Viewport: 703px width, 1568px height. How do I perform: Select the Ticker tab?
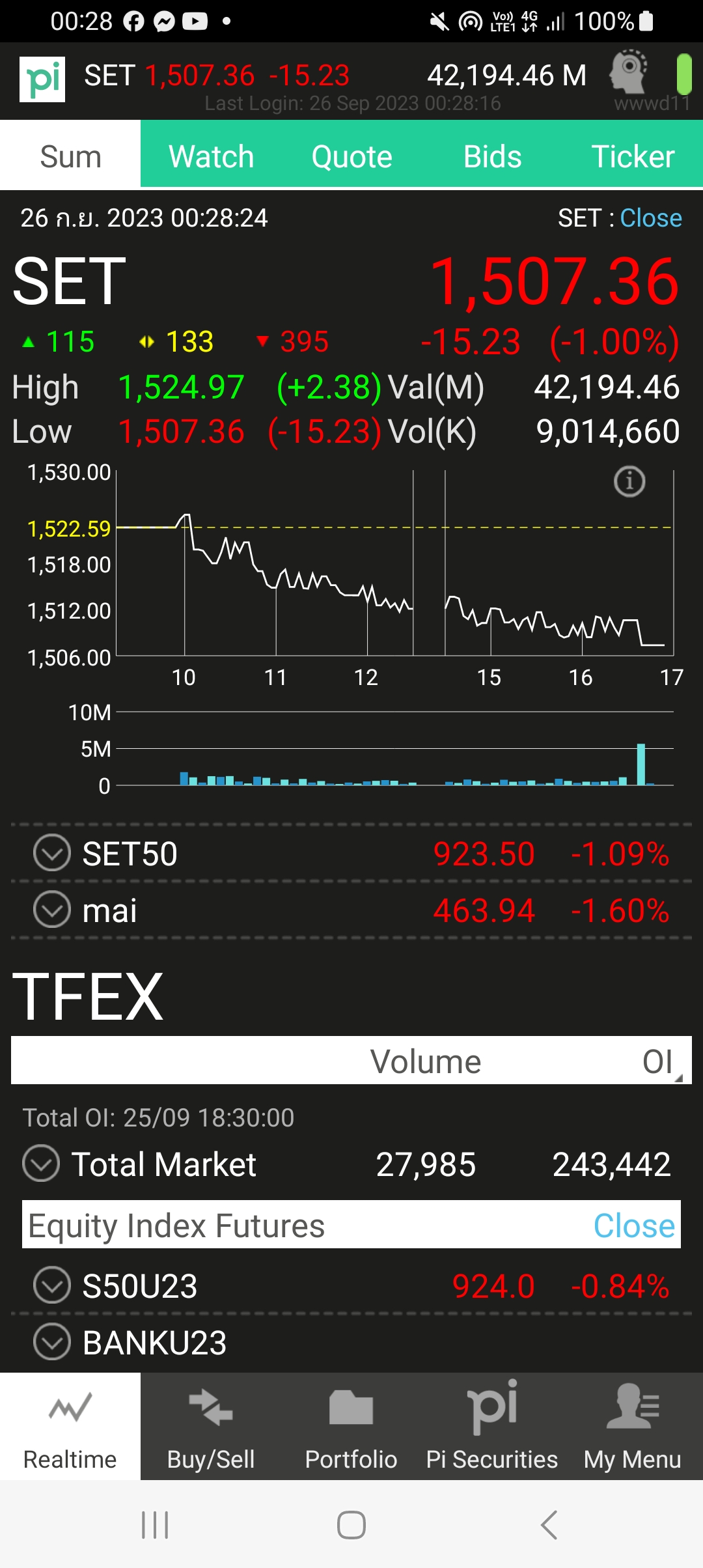633,156
